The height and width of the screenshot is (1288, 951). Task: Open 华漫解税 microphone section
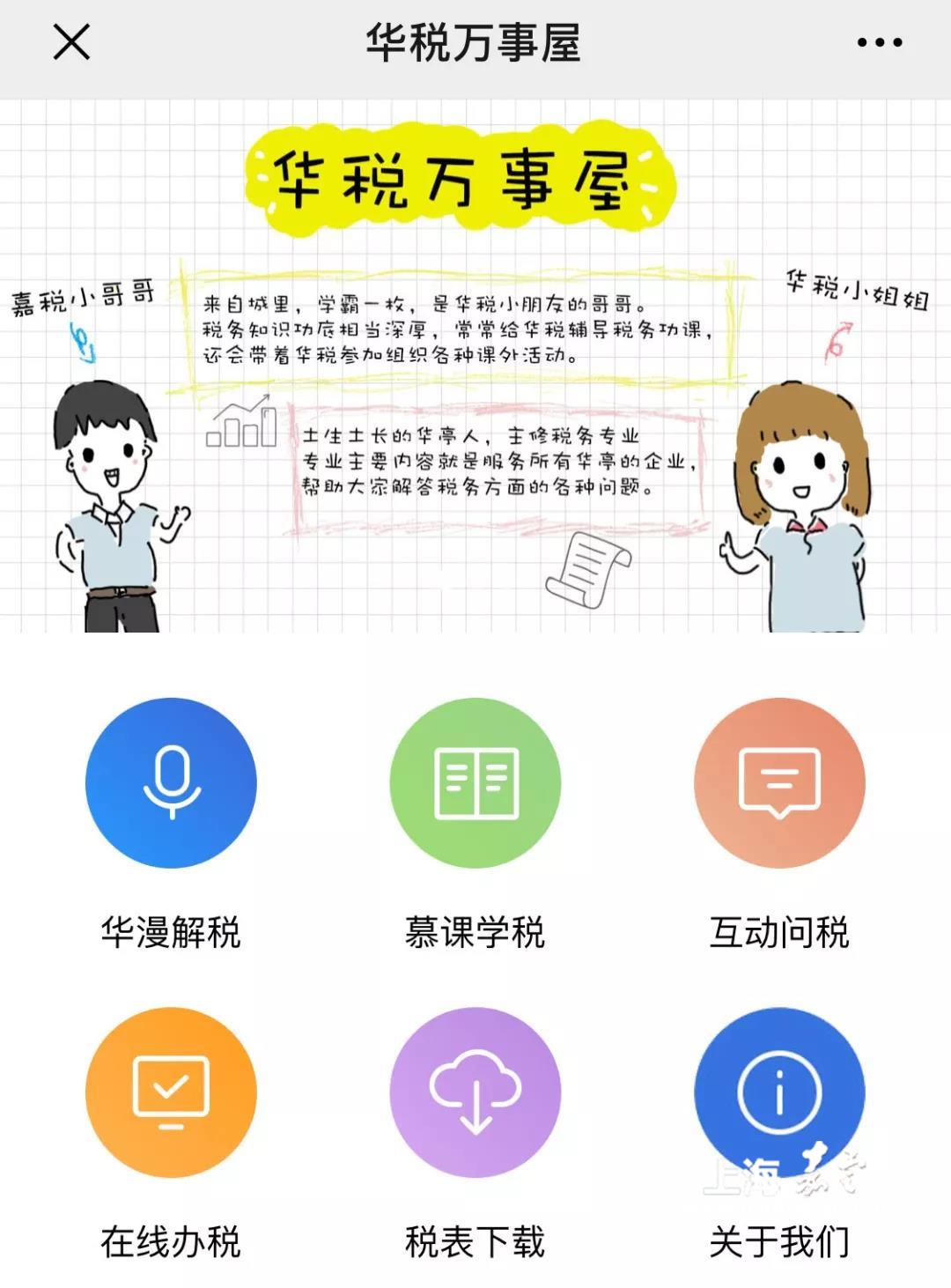pos(171,782)
